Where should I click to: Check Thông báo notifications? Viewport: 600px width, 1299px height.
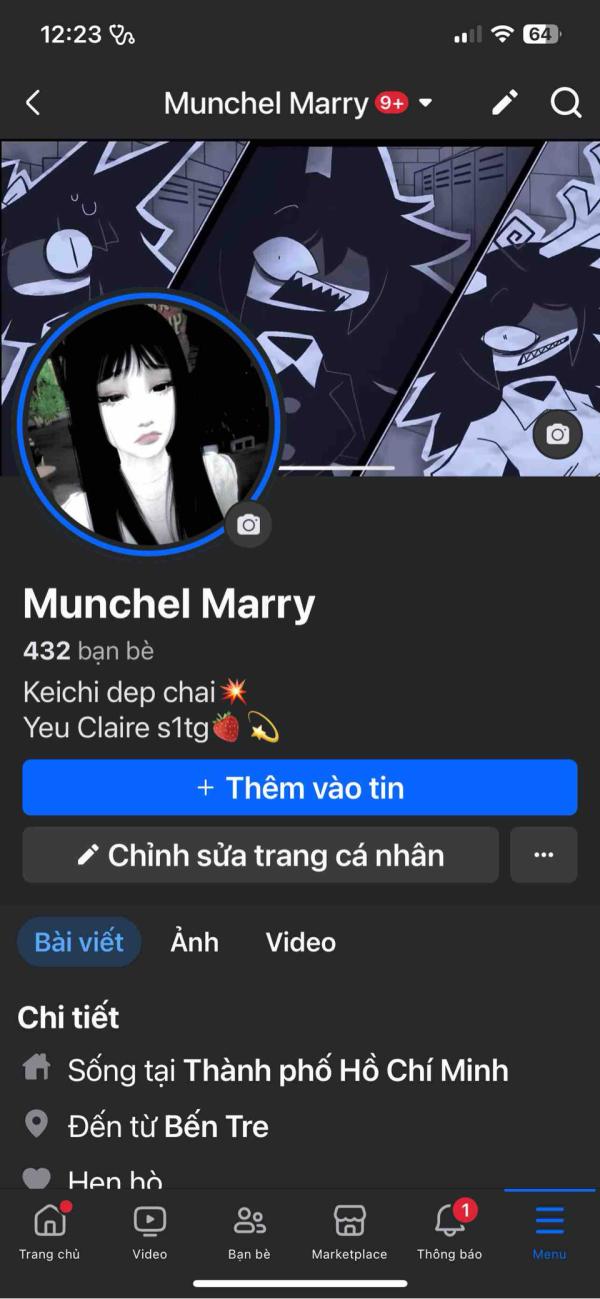[450, 1231]
